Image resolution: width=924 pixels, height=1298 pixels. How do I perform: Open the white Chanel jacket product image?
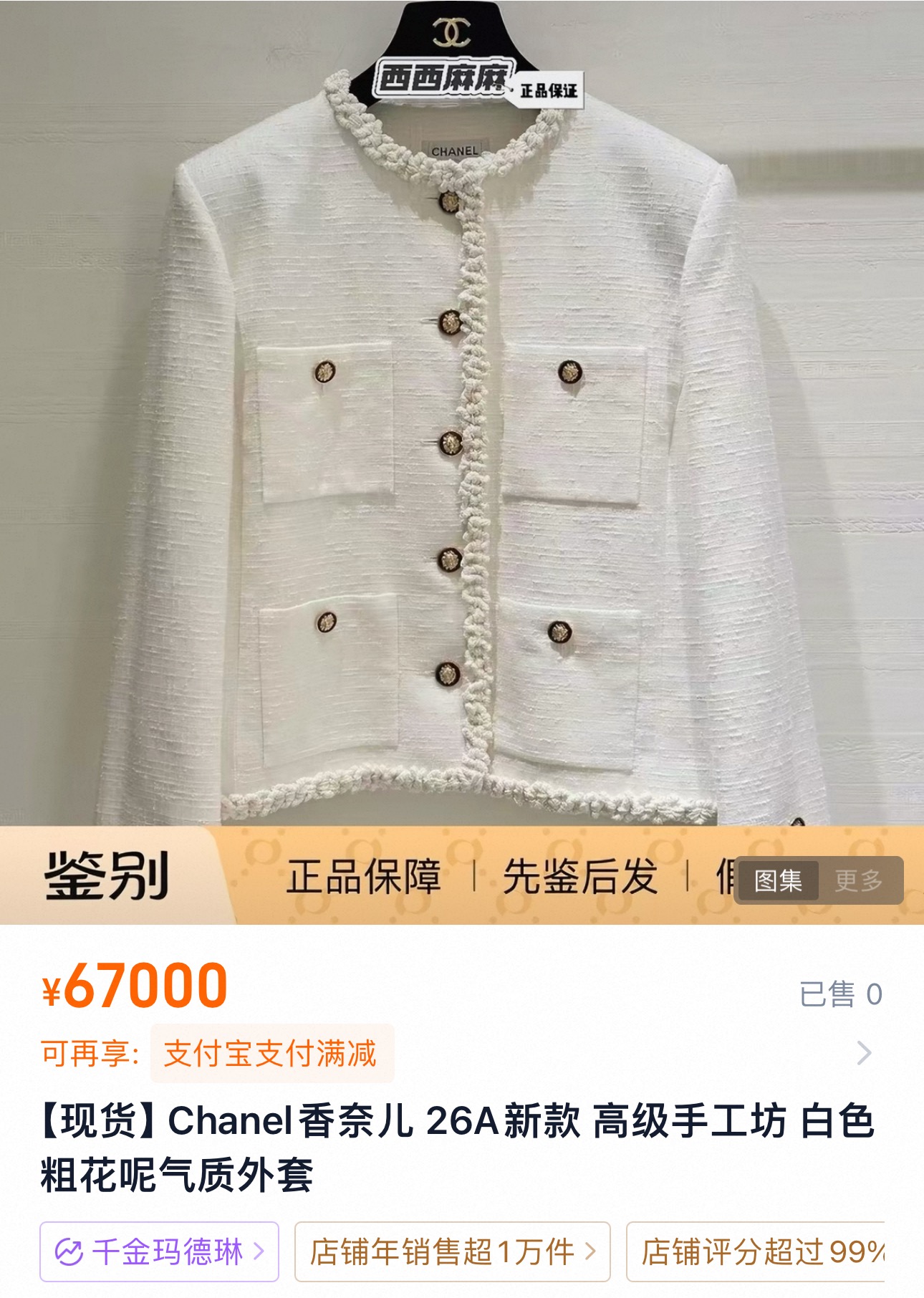coord(462,413)
